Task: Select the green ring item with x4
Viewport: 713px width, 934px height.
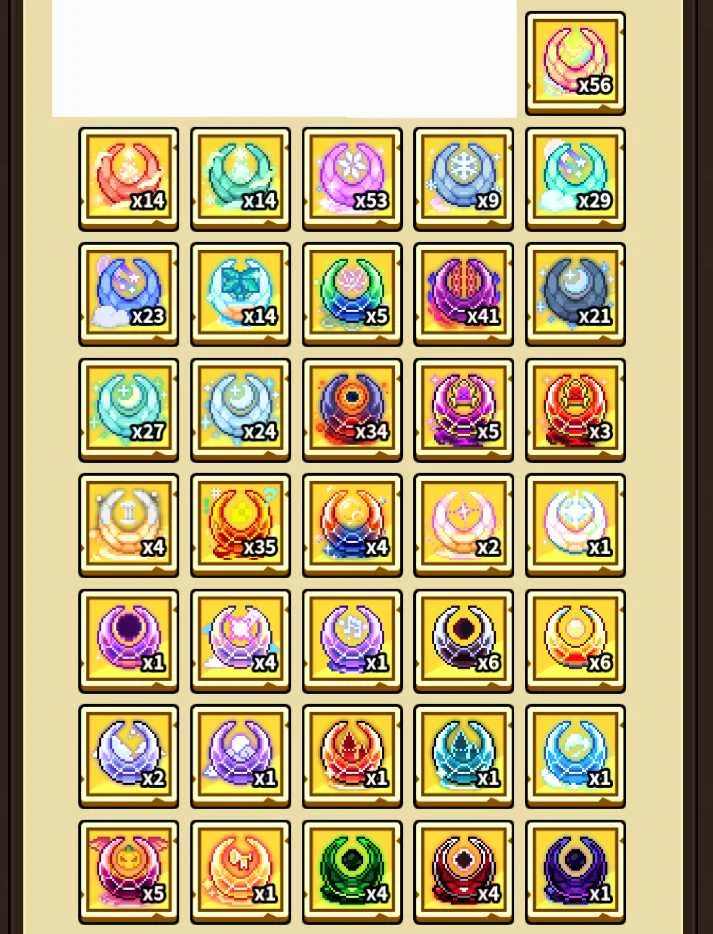Action: (351, 872)
